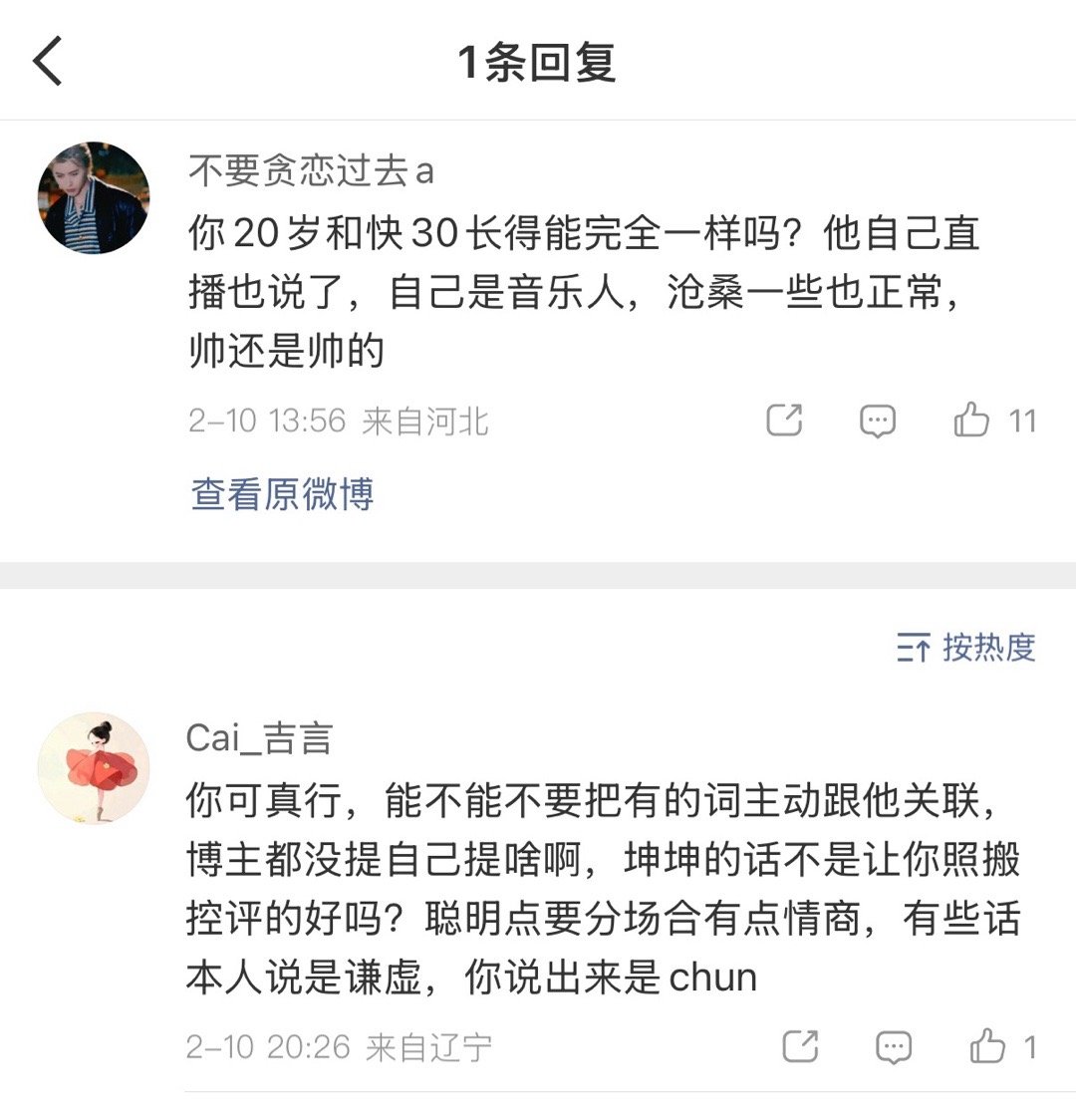Select the 1条回复 header title

click(538, 63)
